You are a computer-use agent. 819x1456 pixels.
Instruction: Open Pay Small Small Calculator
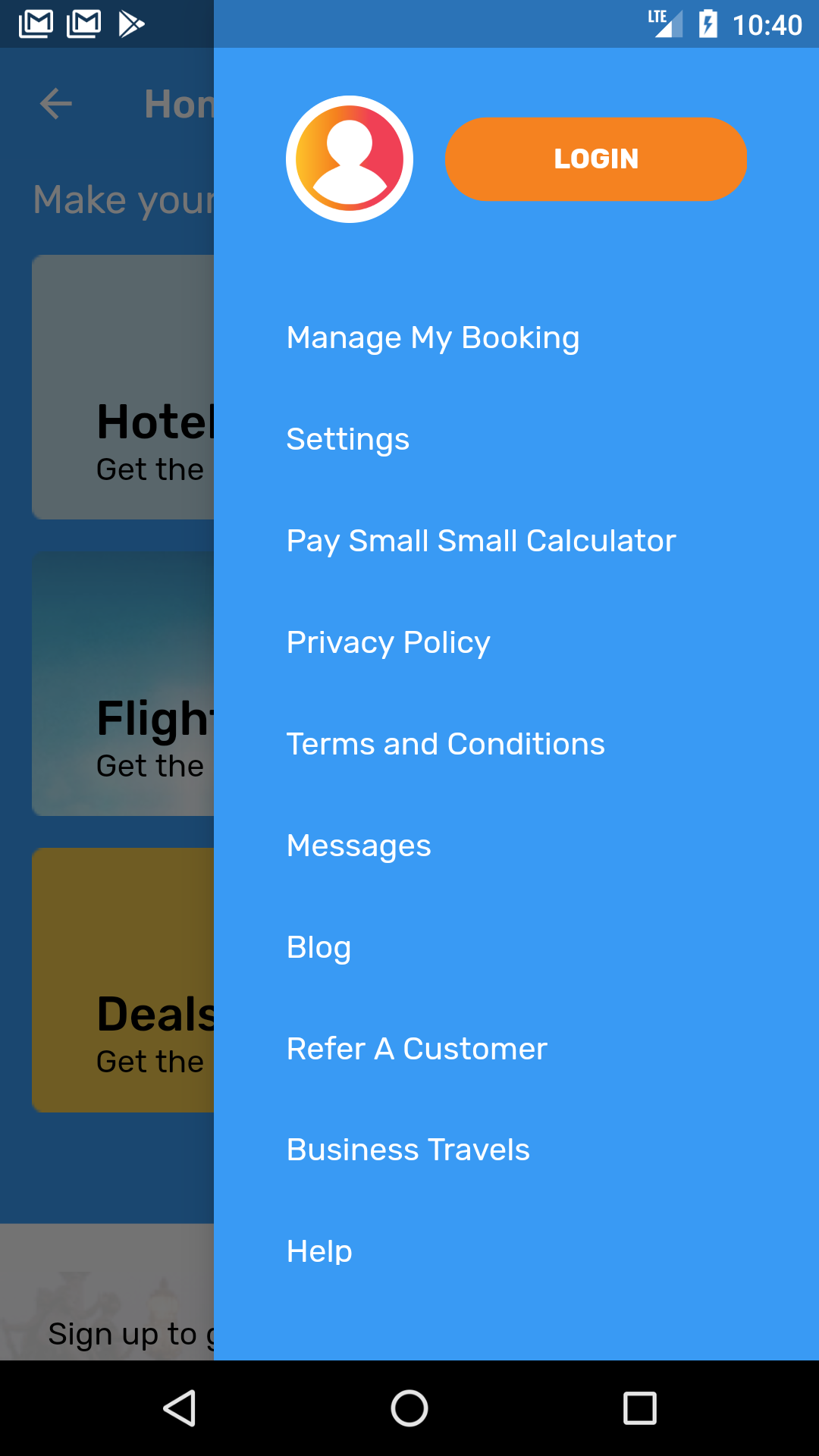pos(481,541)
